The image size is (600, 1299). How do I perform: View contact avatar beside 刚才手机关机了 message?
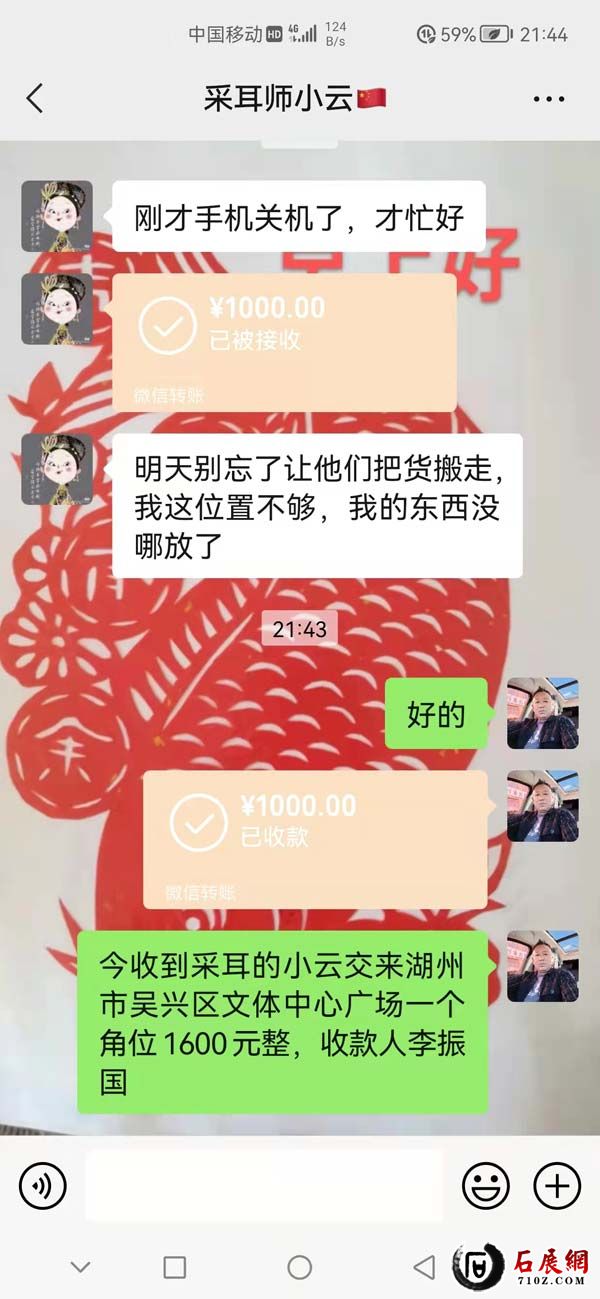(57, 216)
